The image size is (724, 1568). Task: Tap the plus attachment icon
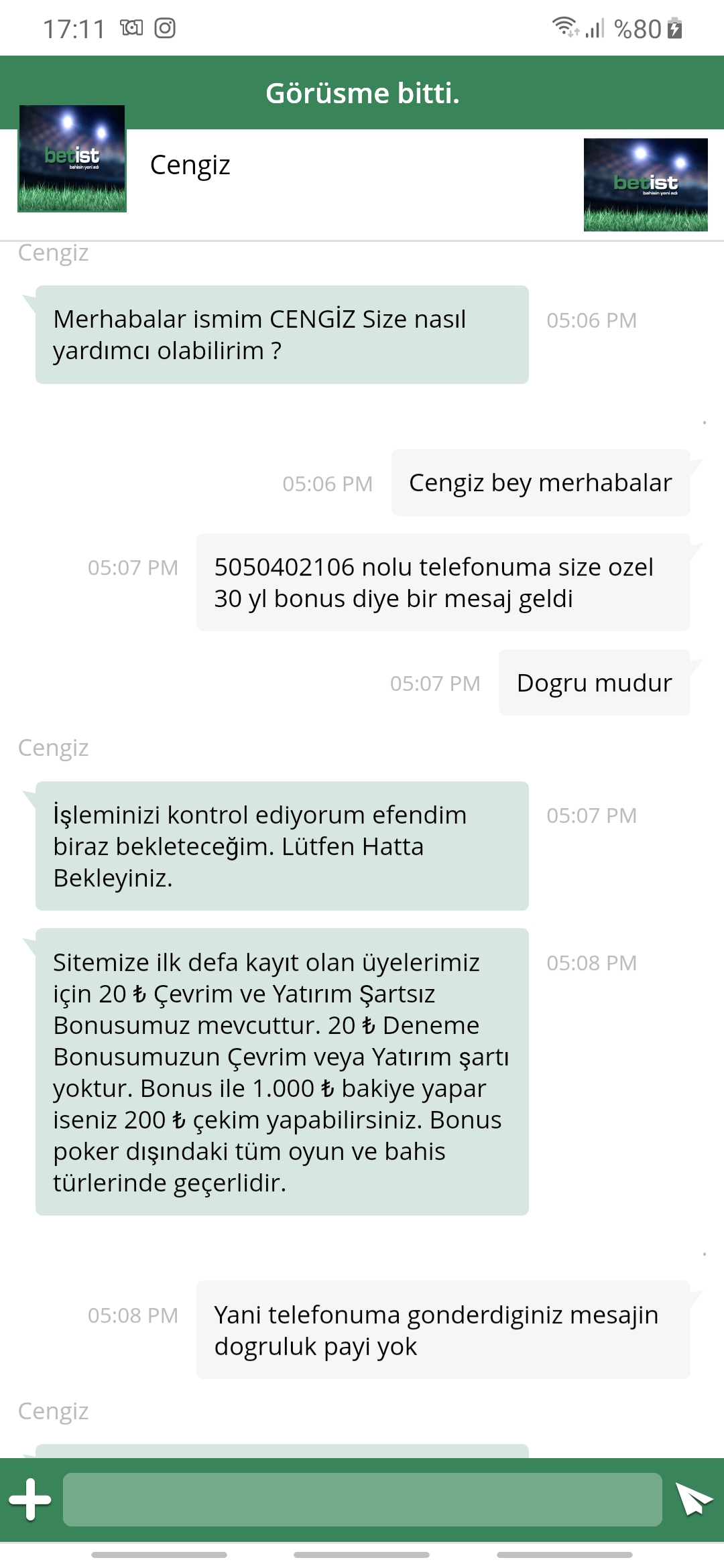pos(30,1499)
